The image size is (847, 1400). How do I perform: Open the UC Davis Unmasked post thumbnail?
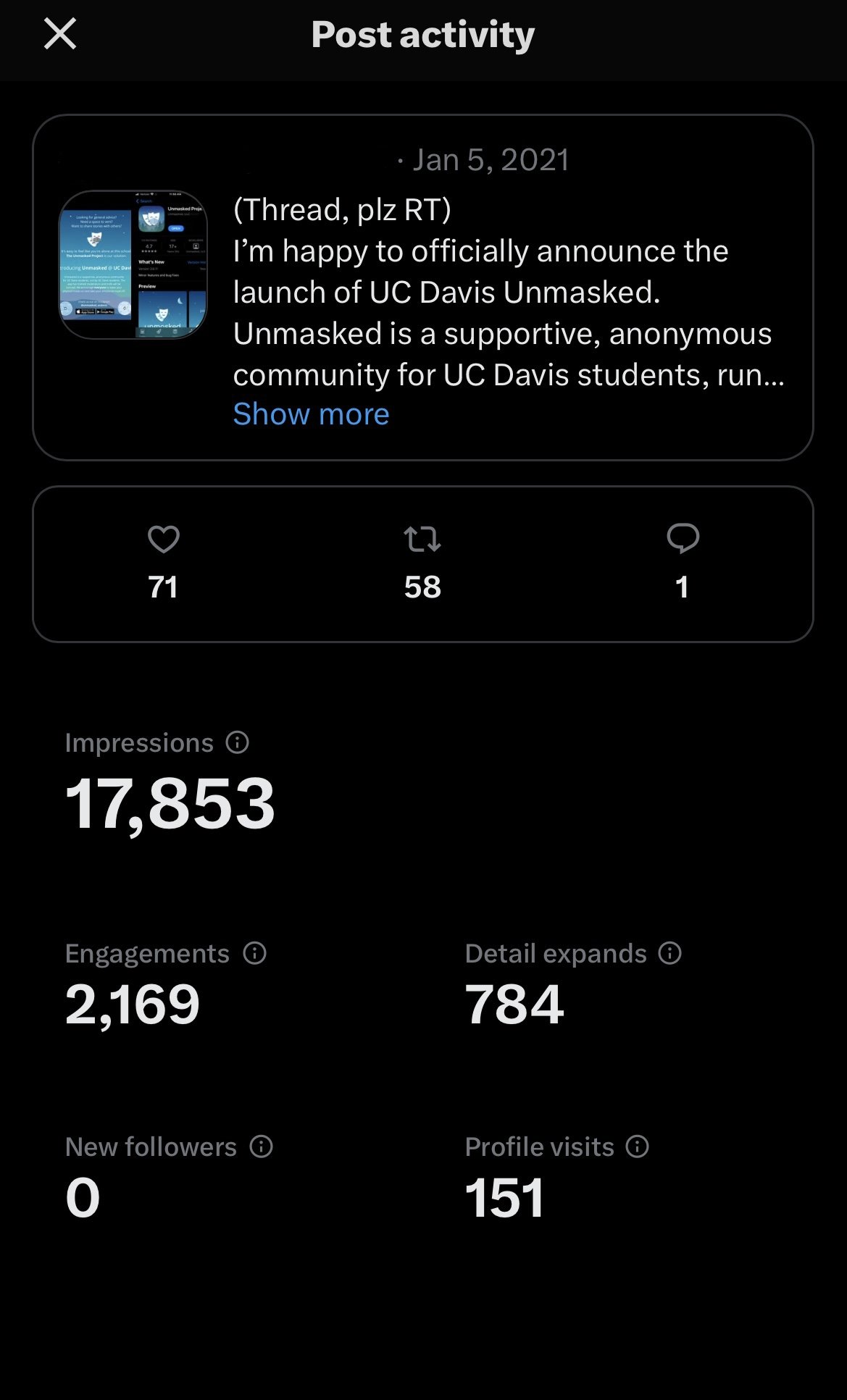(133, 264)
